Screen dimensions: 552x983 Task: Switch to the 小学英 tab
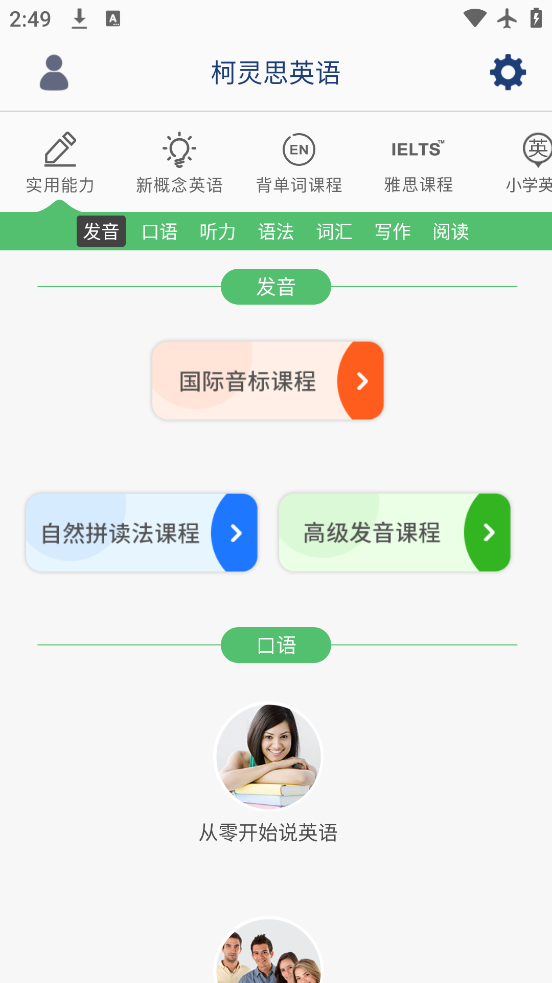[530, 163]
